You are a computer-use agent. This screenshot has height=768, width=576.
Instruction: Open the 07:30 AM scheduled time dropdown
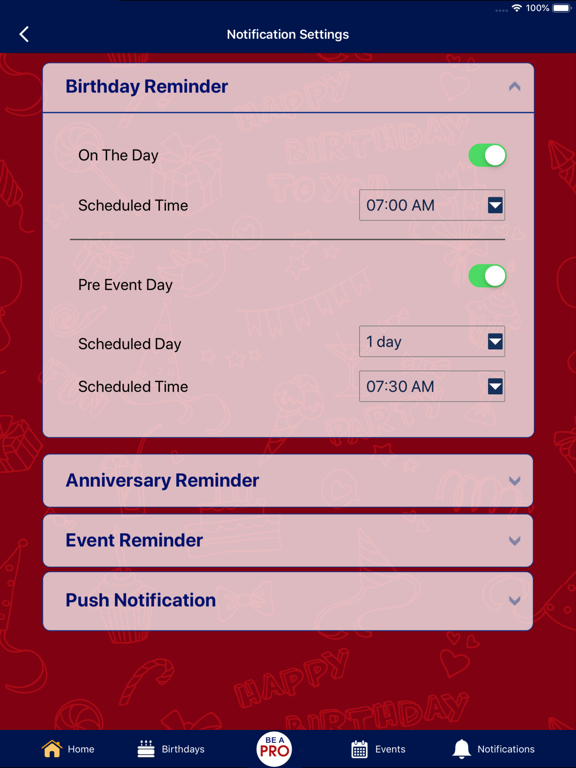(432, 386)
